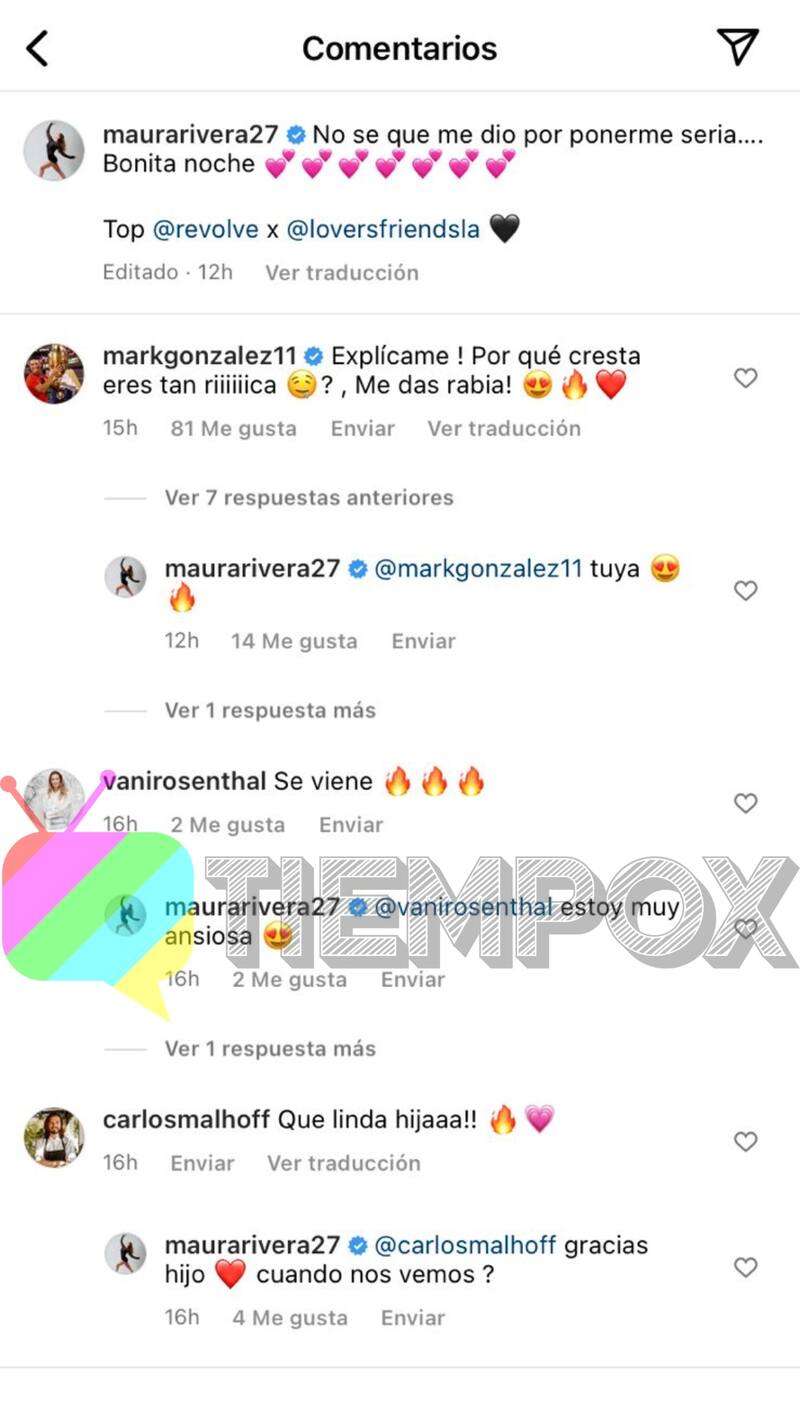Translate markgonzalez11's comment
Screen dimensions: 800x1422
504,428
